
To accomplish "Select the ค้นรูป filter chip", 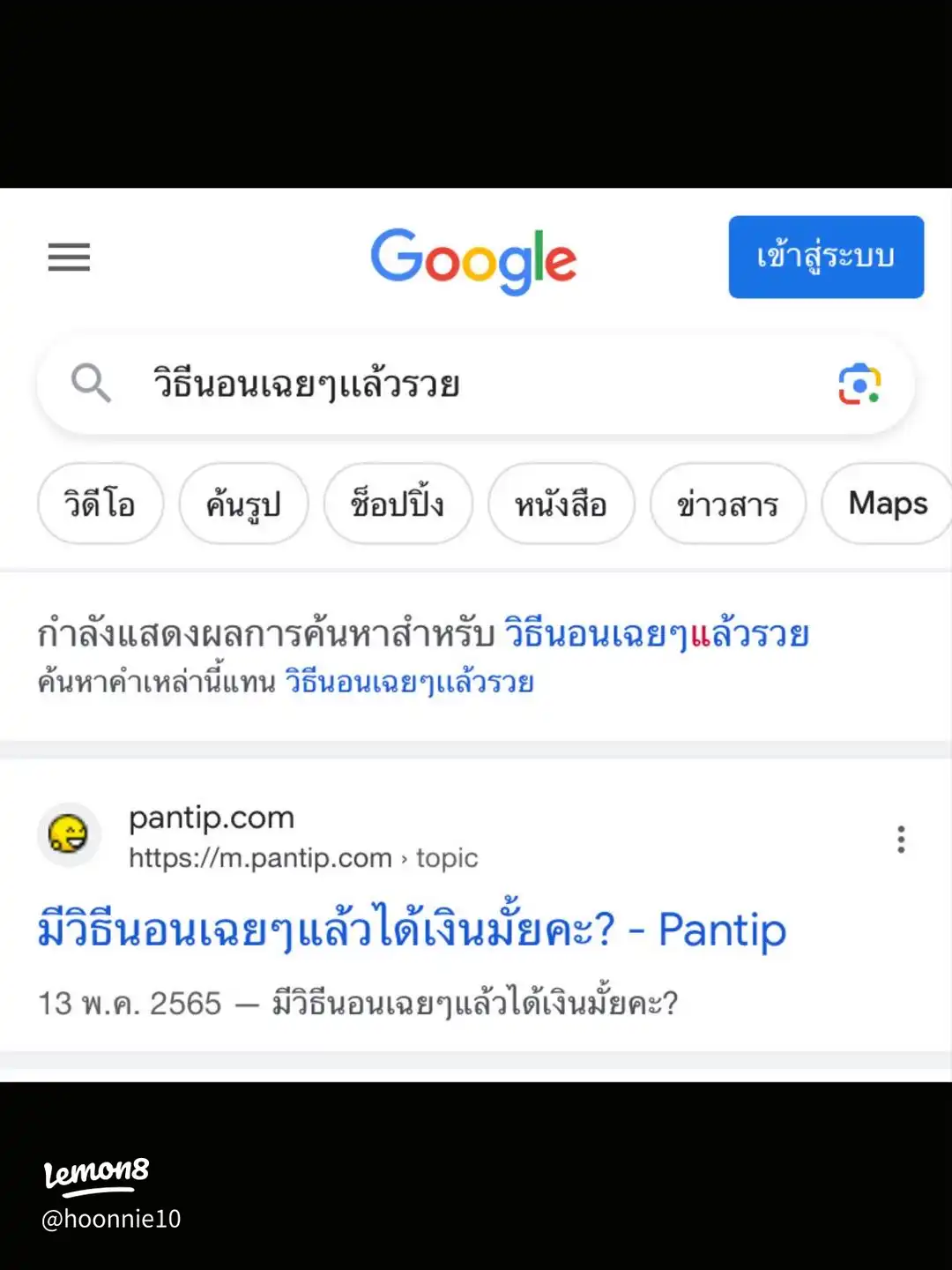I will (243, 504).
